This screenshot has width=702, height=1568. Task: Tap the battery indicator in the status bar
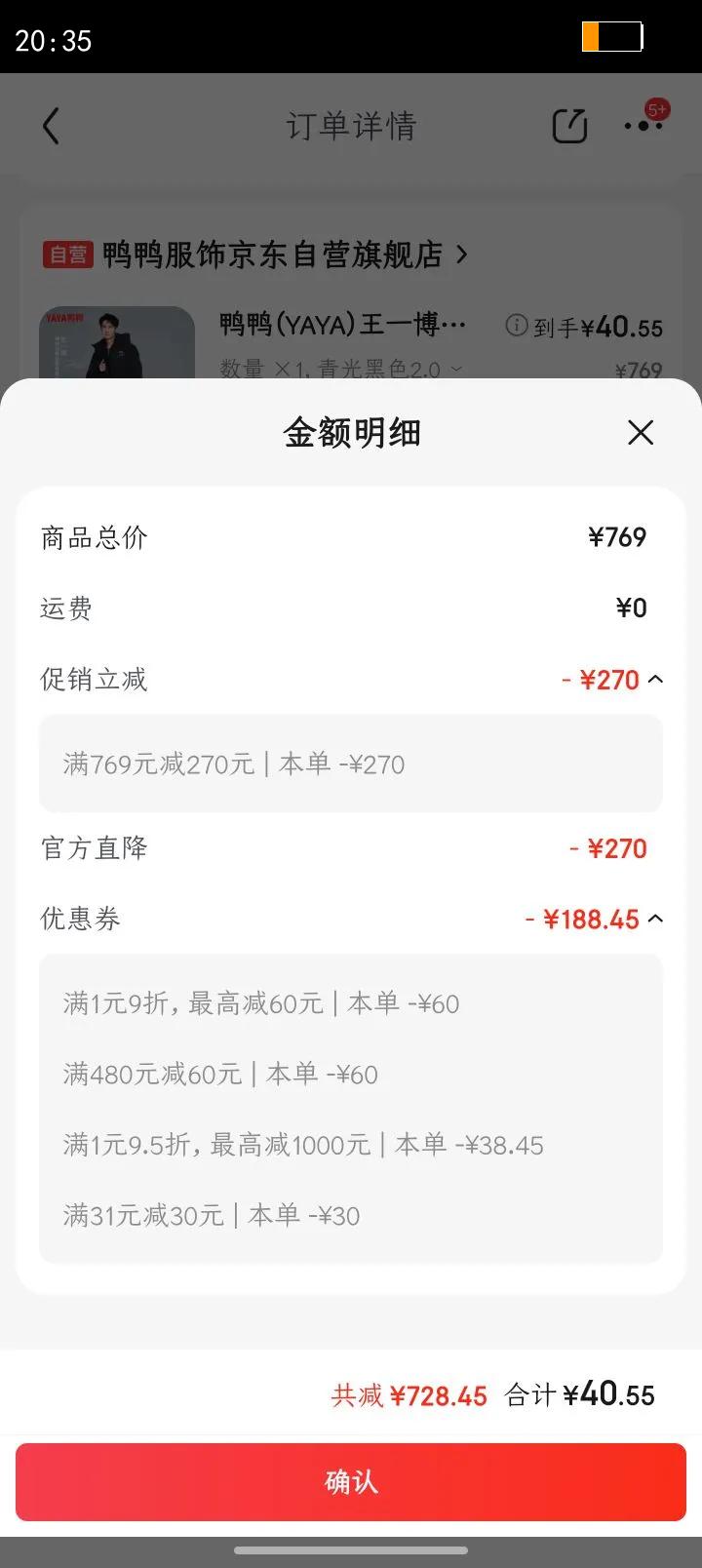coord(612,36)
